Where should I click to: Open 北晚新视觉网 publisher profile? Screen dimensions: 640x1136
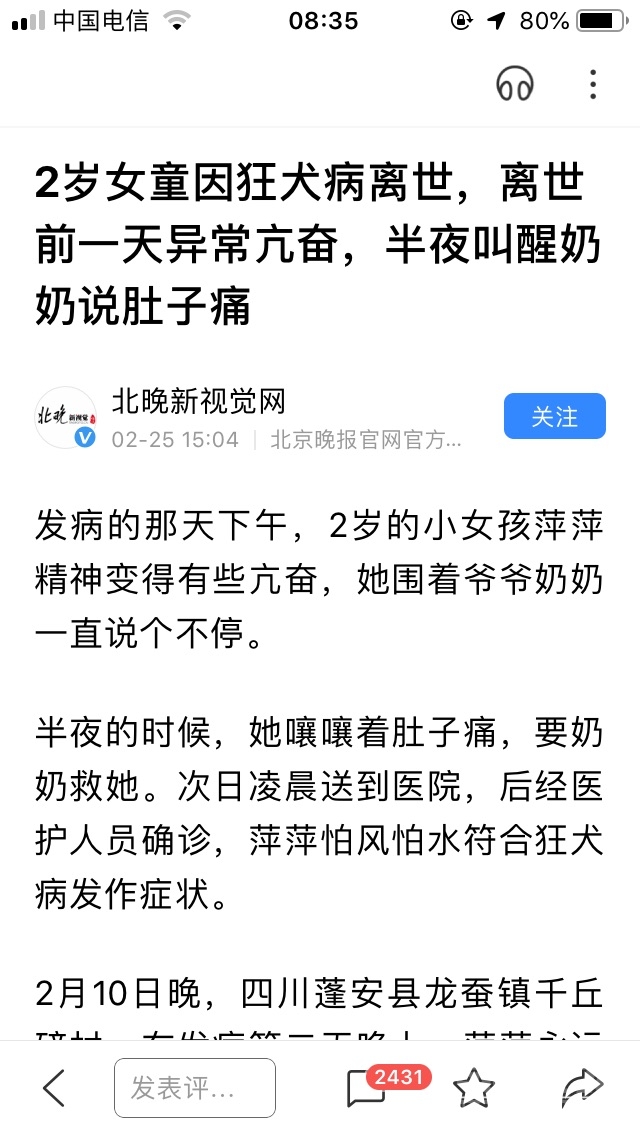[198, 402]
